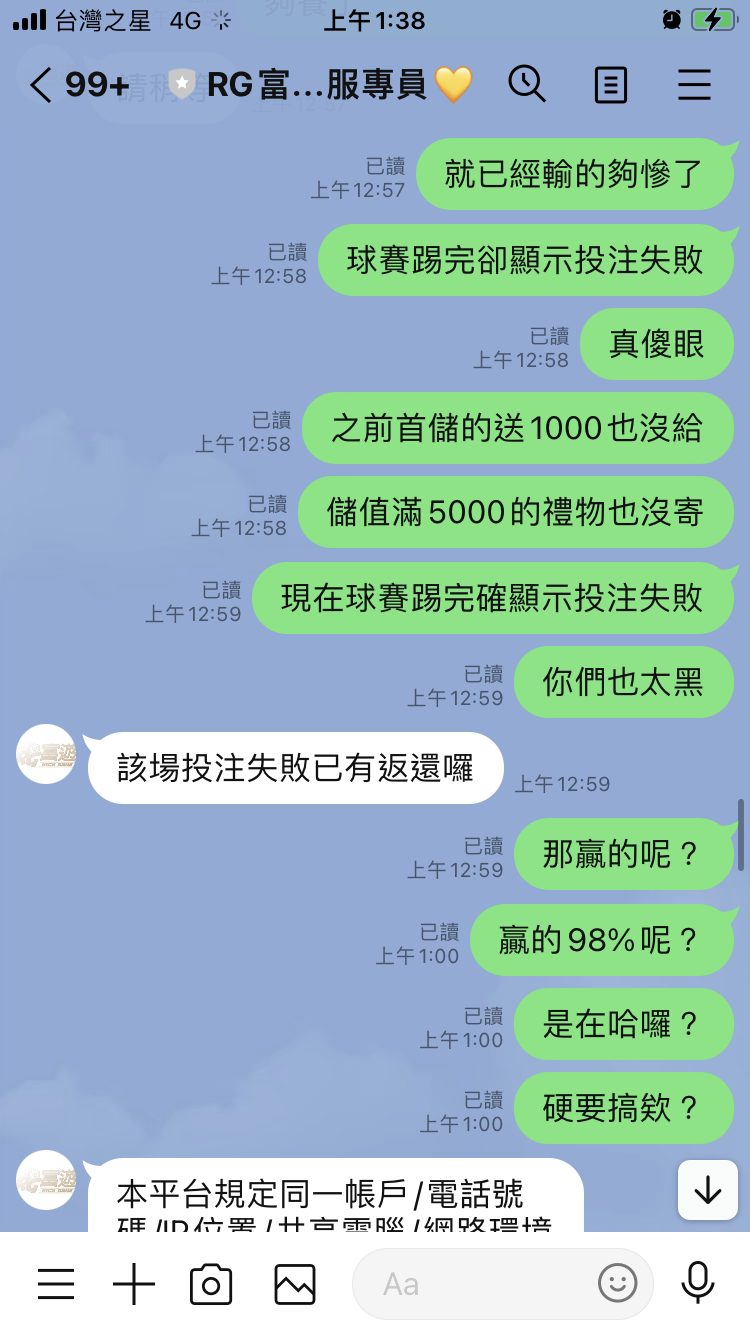Open the plus attachment options

pyautogui.click(x=134, y=1283)
